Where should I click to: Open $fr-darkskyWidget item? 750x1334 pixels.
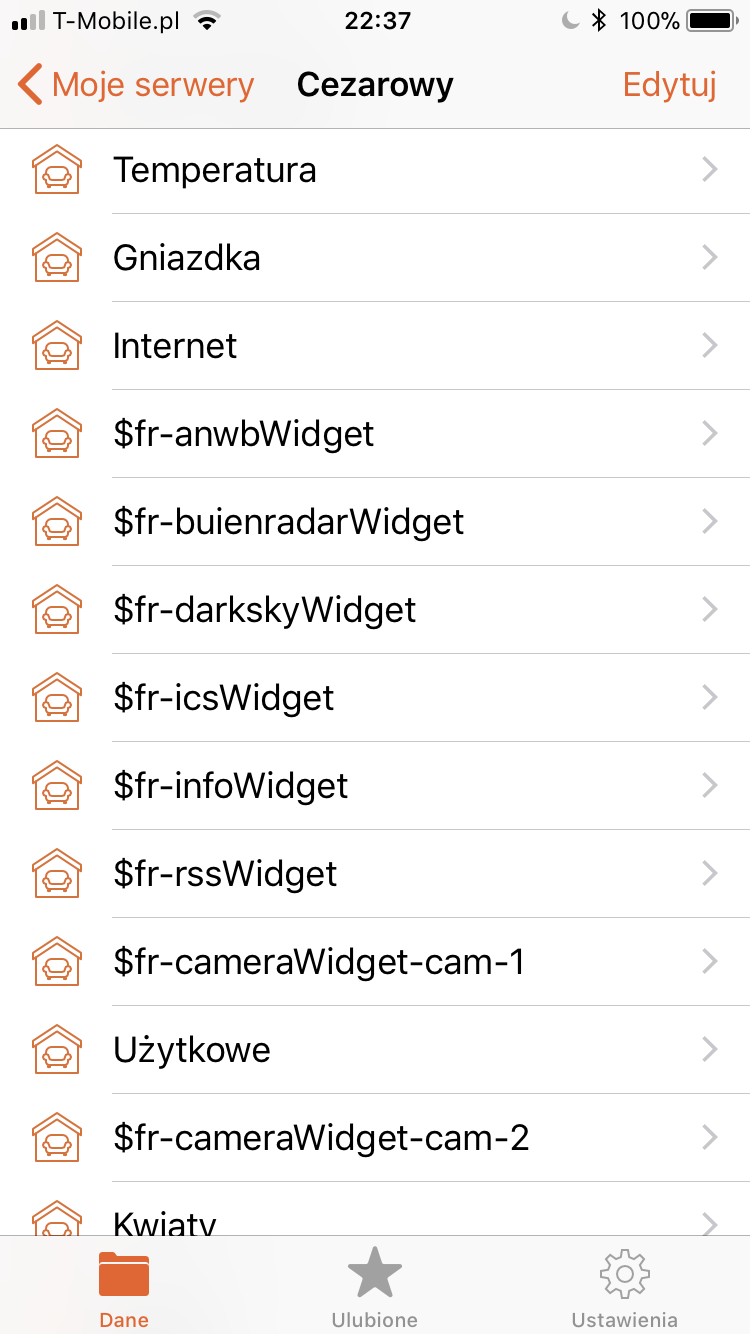point(375,610)
